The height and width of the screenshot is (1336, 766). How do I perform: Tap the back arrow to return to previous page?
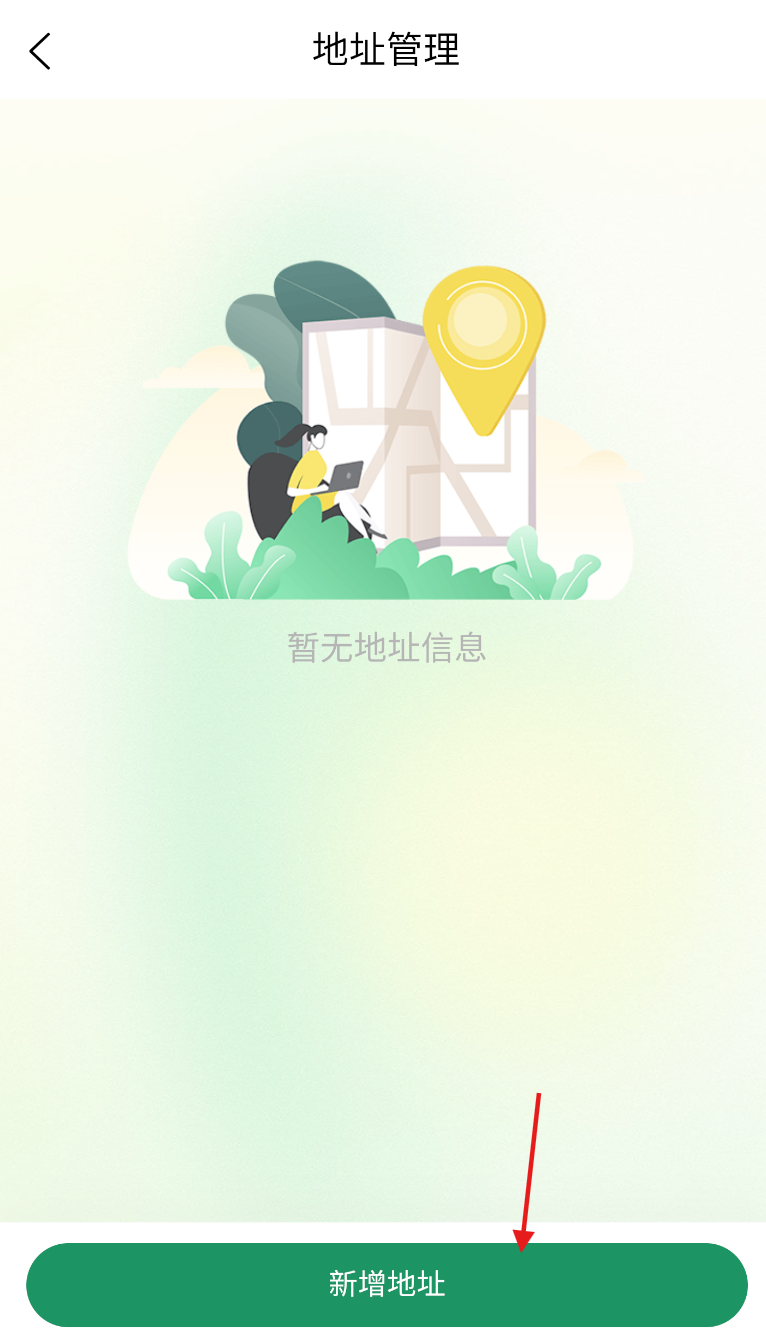(x=40, y=50)
